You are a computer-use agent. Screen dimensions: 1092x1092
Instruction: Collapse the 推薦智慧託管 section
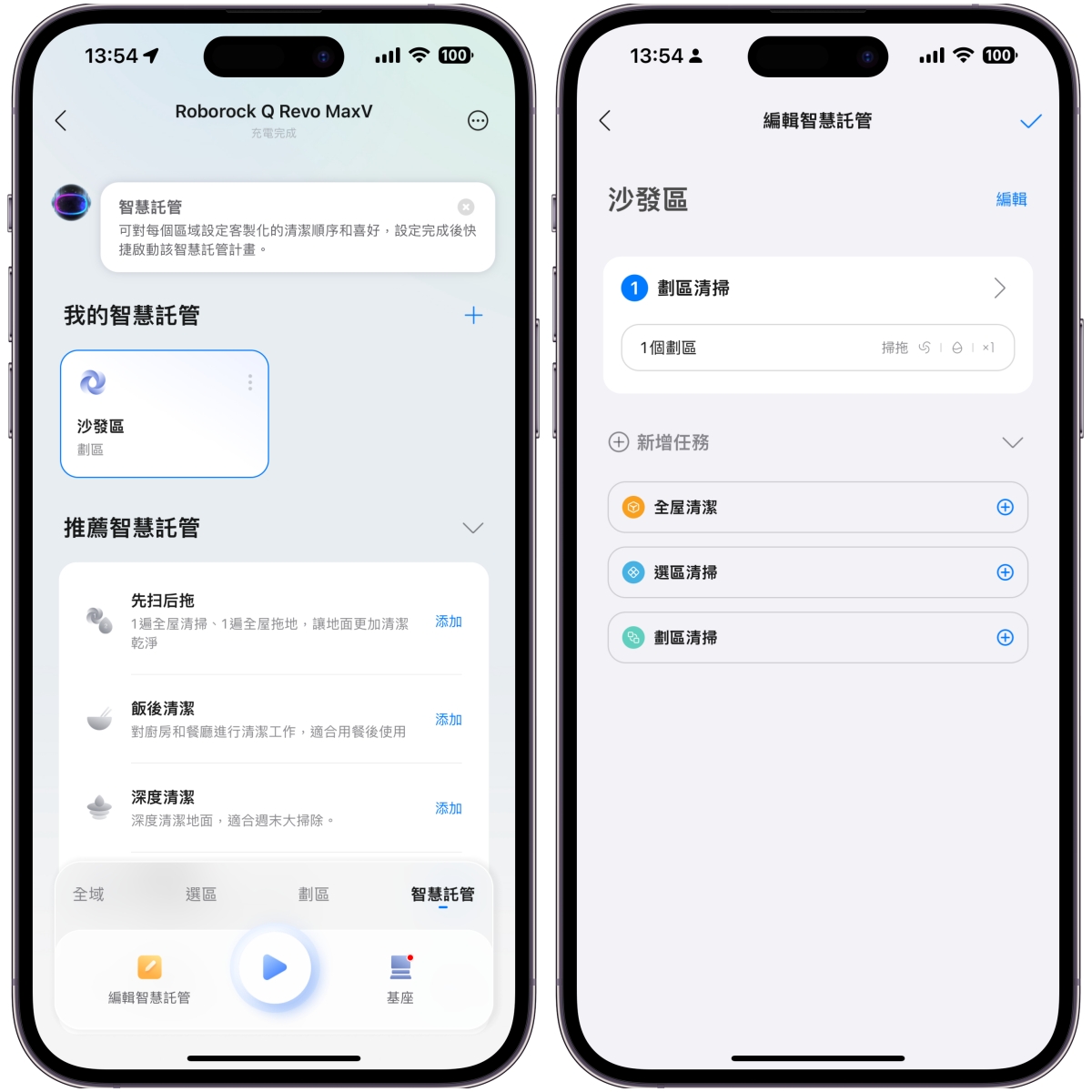(x=473, y=528)
